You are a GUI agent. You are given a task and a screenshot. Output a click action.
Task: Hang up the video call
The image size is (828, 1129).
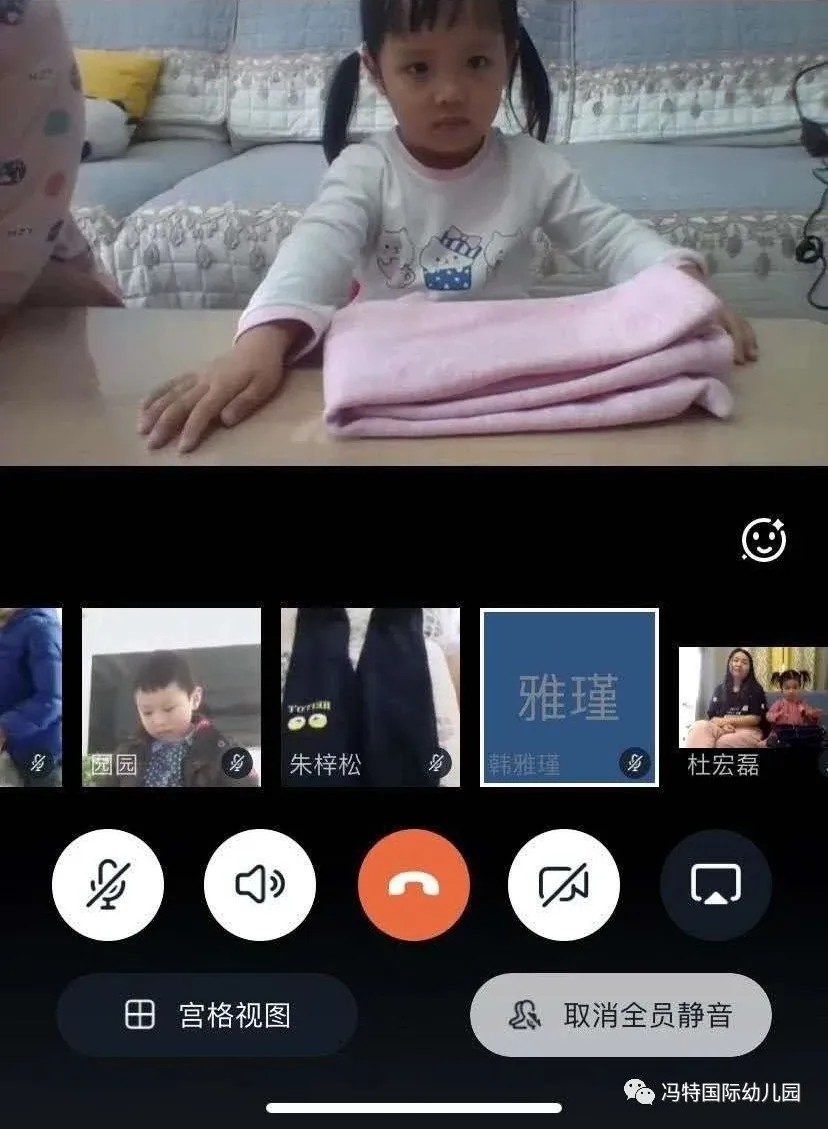[x=413, y=885]
